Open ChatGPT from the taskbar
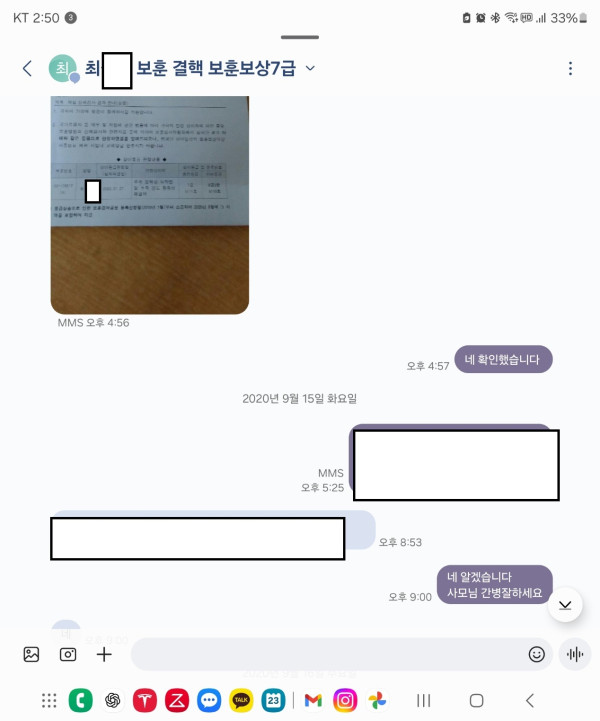The image size is (600, 721). (113, 700)
